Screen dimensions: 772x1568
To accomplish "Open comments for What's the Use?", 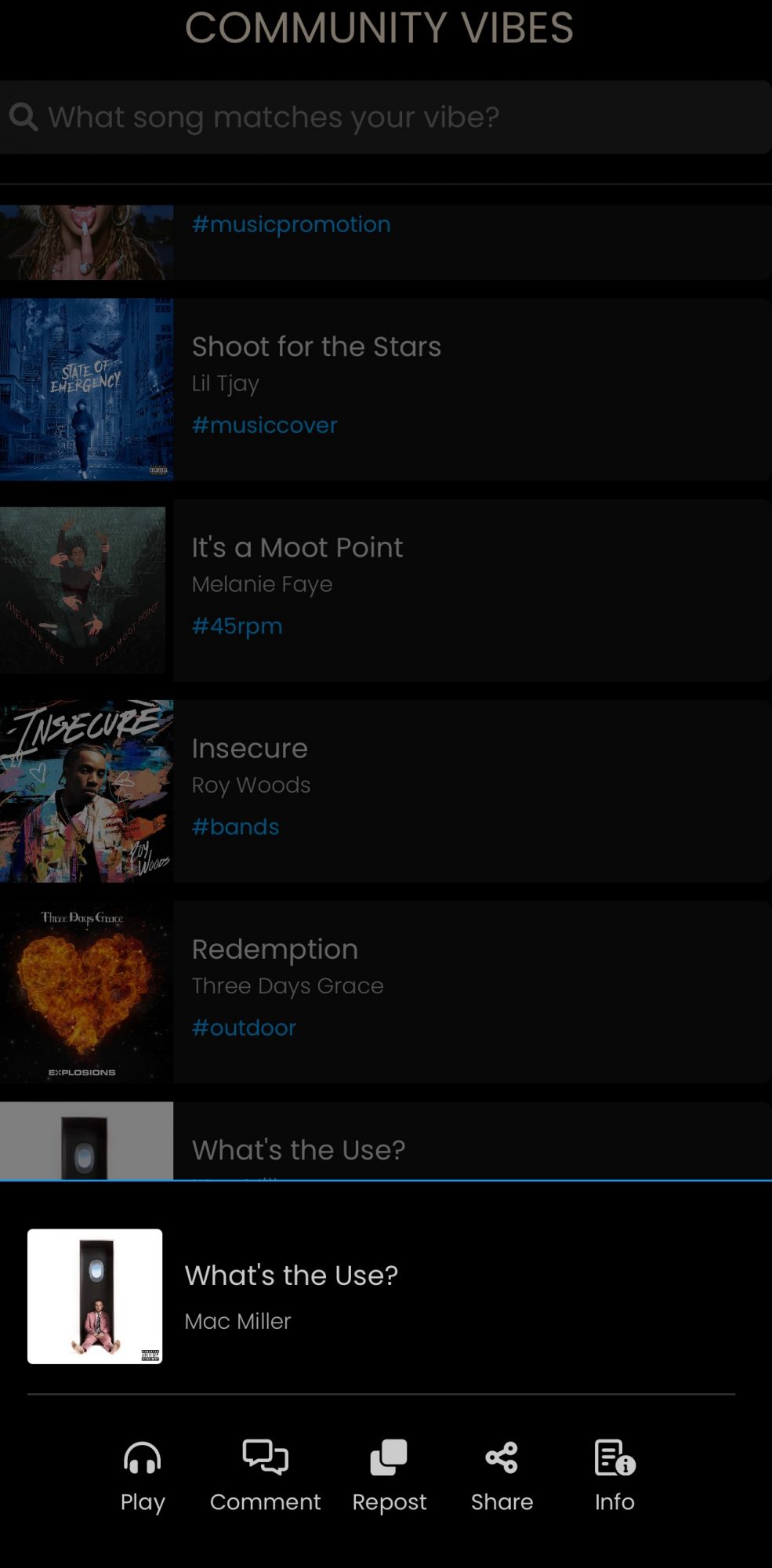I will 265,1475.
